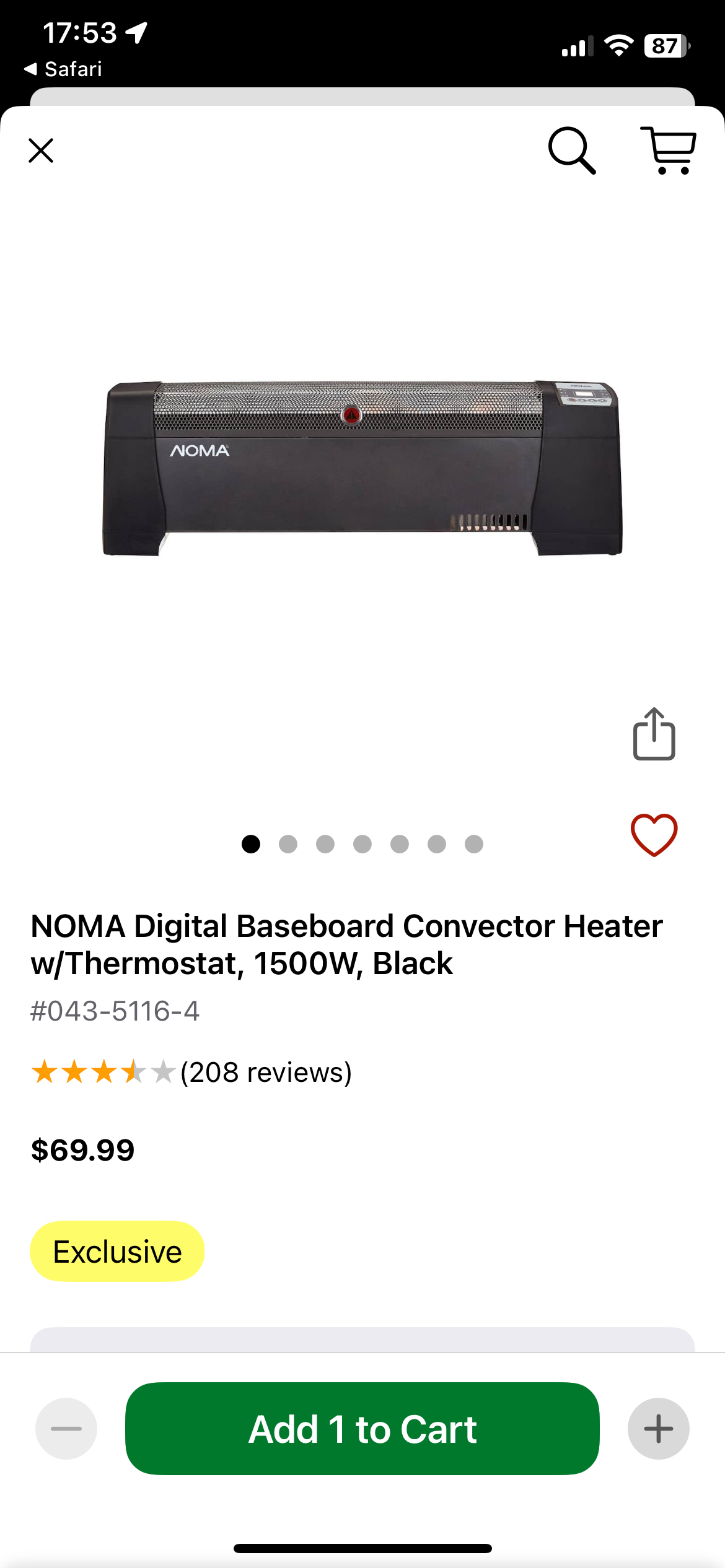
Task: Tap Add 1 to Cart button
Action: (x=362, y=1429)
